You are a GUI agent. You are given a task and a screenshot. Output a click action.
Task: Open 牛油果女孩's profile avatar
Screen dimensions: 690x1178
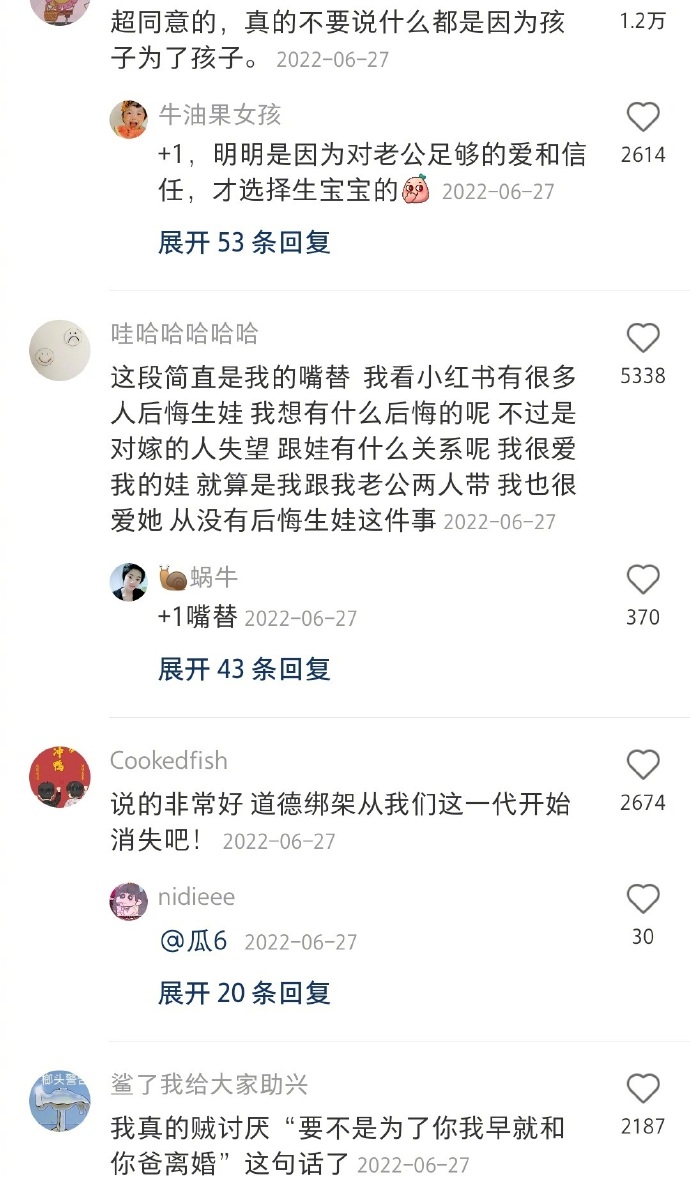point(129,119)
